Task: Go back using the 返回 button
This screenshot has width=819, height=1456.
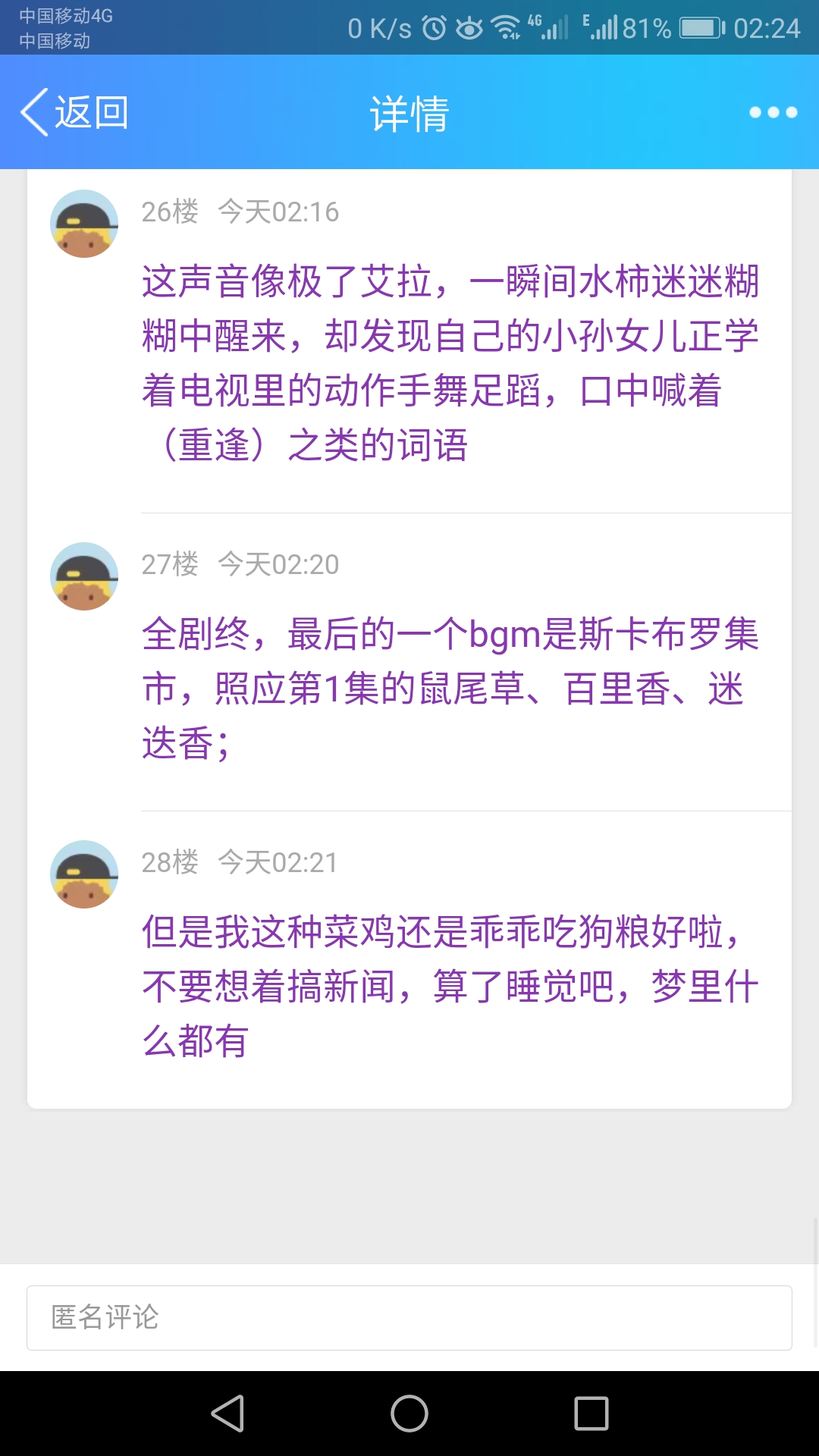Action: click(x=74, y=112)
